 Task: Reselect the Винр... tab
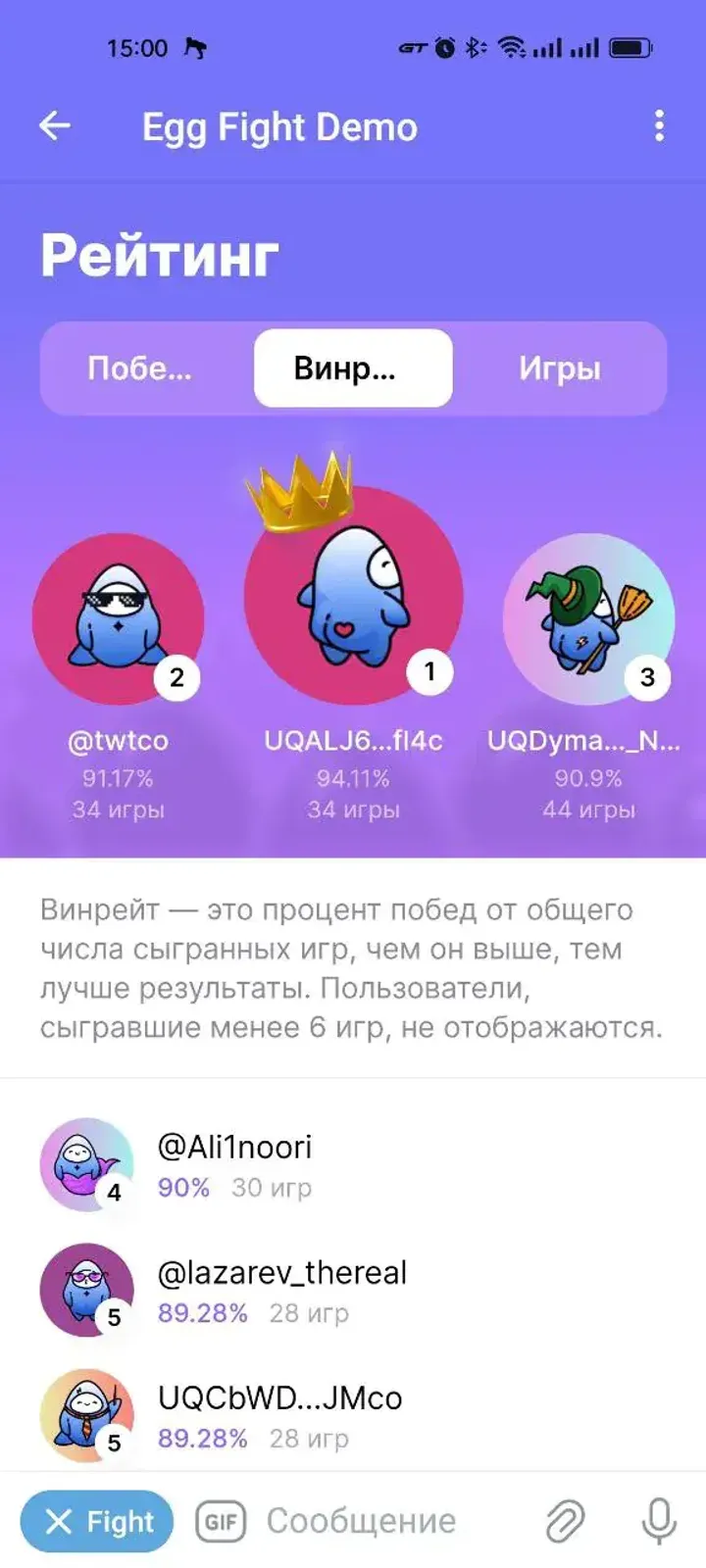(352, 368)
